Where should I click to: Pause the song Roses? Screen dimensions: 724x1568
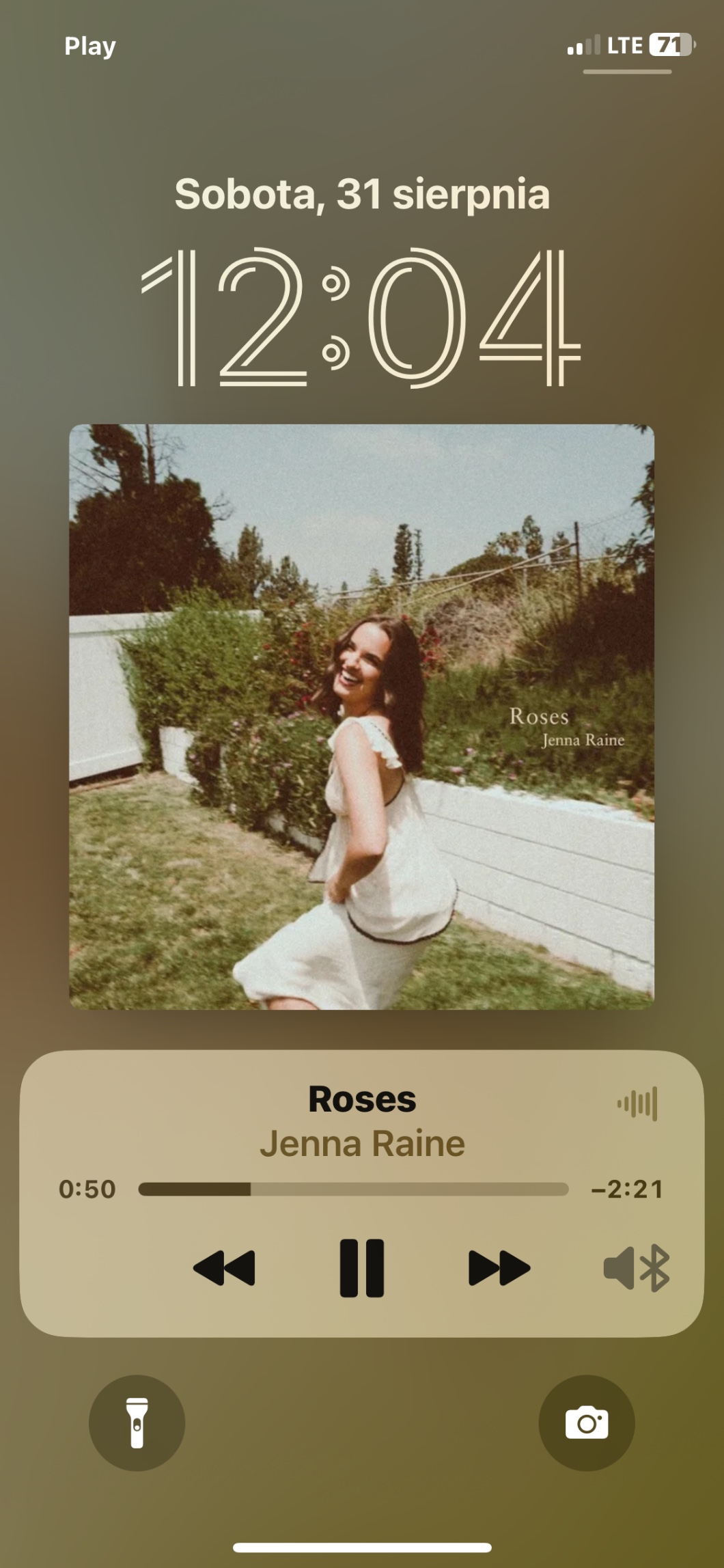[362, 1268]
